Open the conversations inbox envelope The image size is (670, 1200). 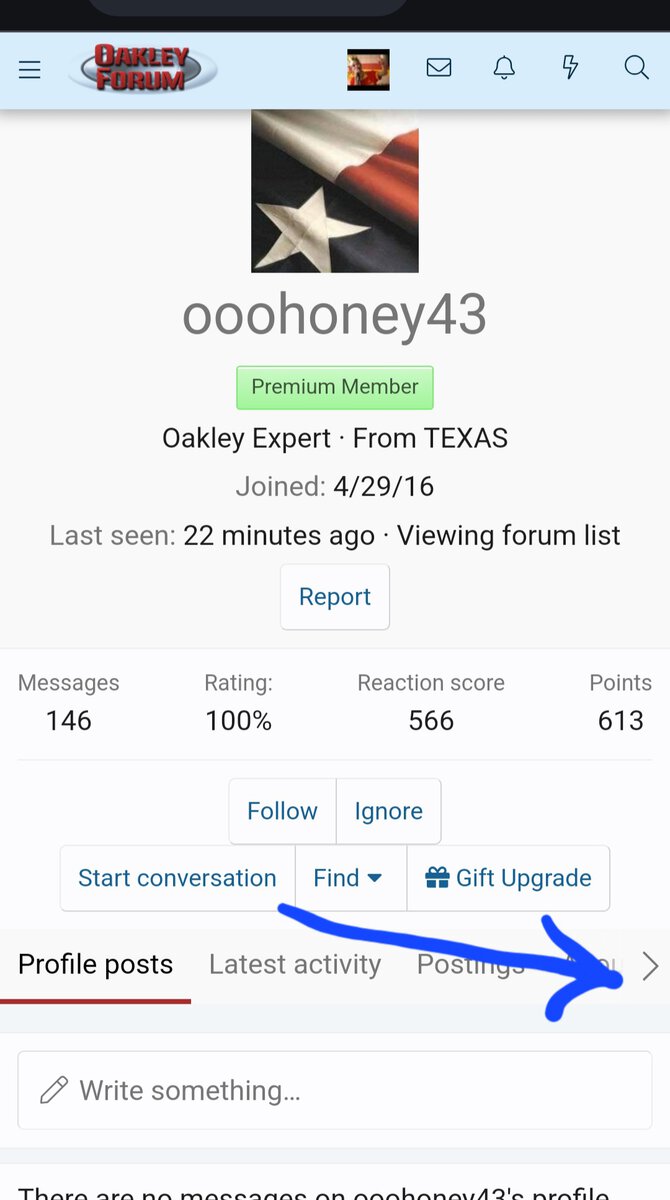pos(439,68)
